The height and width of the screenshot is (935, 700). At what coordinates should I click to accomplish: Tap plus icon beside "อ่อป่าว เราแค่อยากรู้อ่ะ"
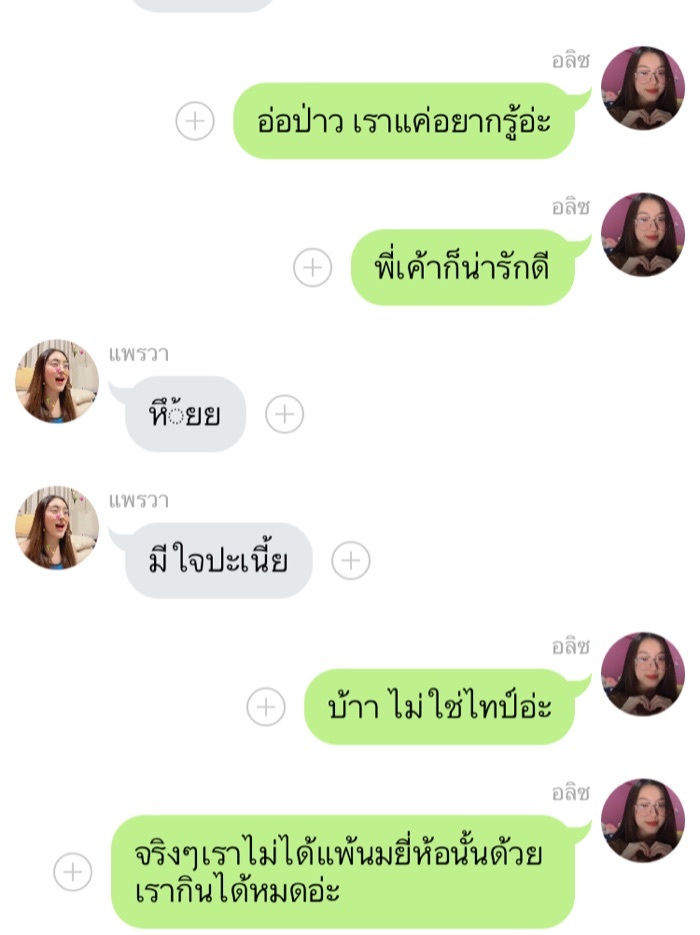coord(195,121)
